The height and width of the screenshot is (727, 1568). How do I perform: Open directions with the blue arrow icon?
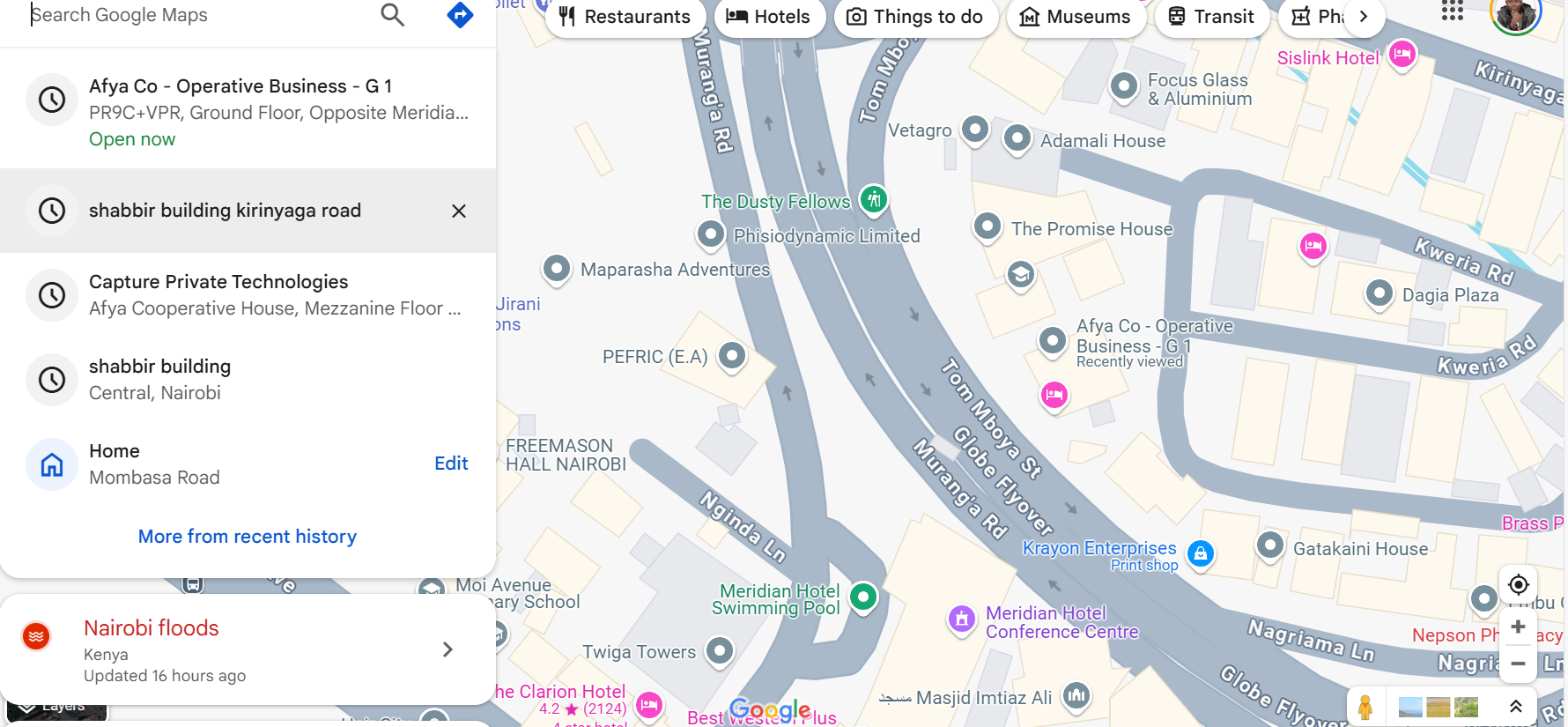pyautogui.click(x=460, y=15)
